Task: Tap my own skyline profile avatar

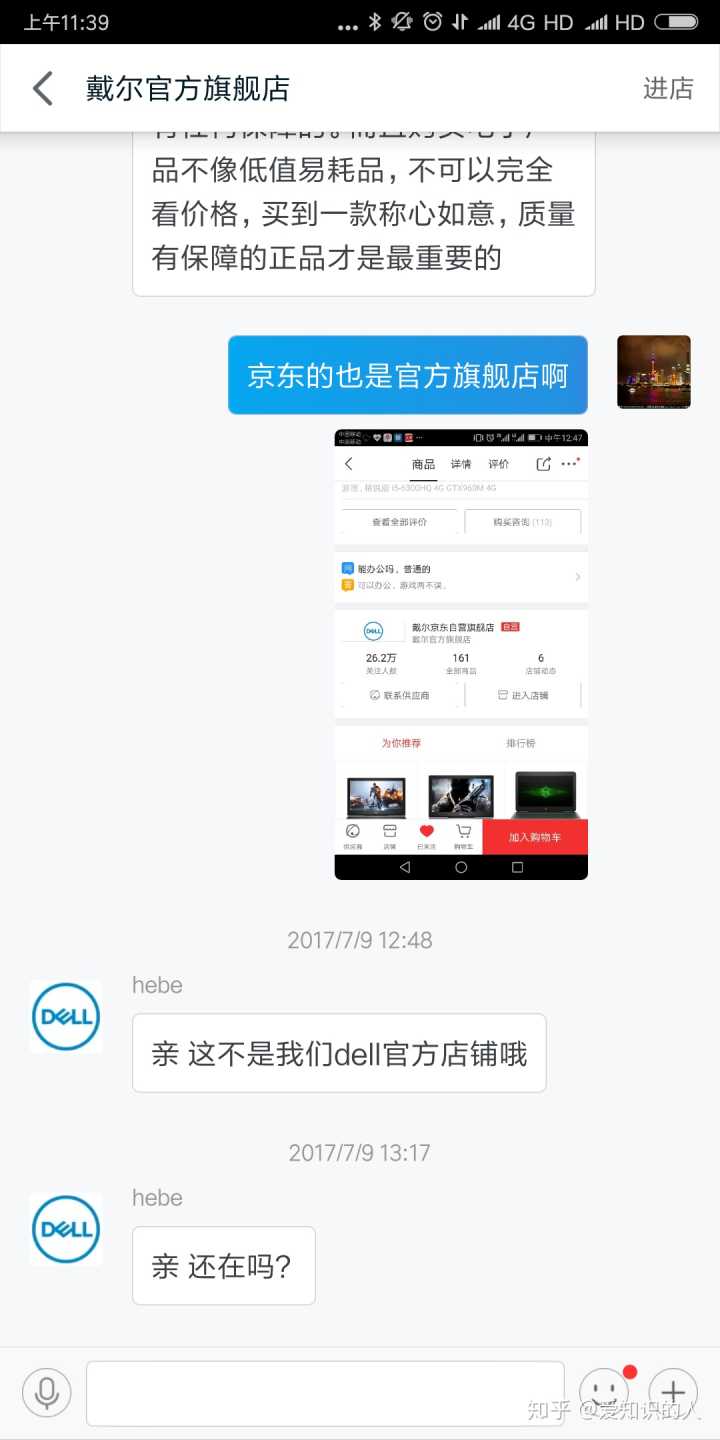Action: click(x=654, y=371)
